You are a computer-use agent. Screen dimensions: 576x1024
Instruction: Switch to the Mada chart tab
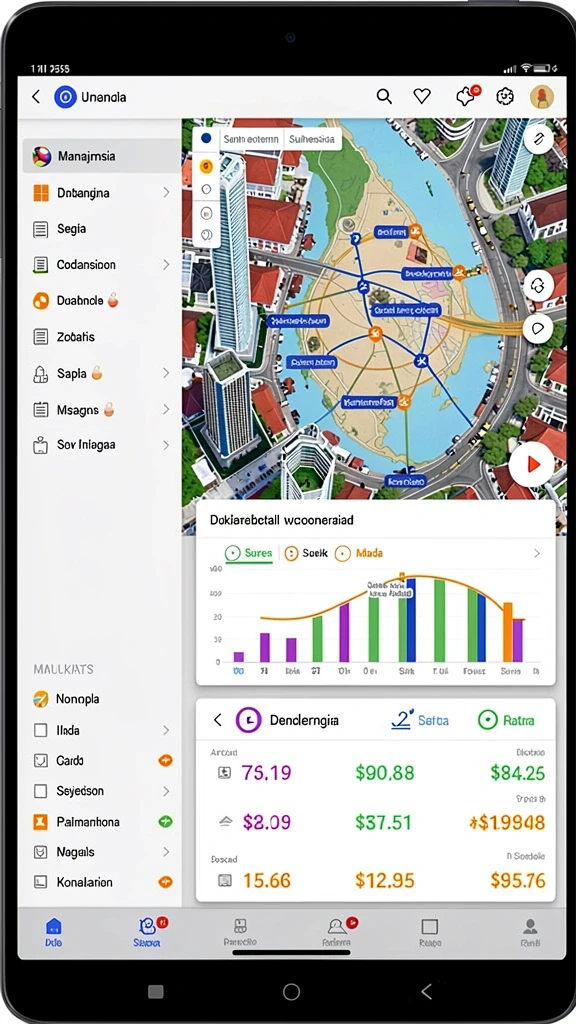point(359,554)
